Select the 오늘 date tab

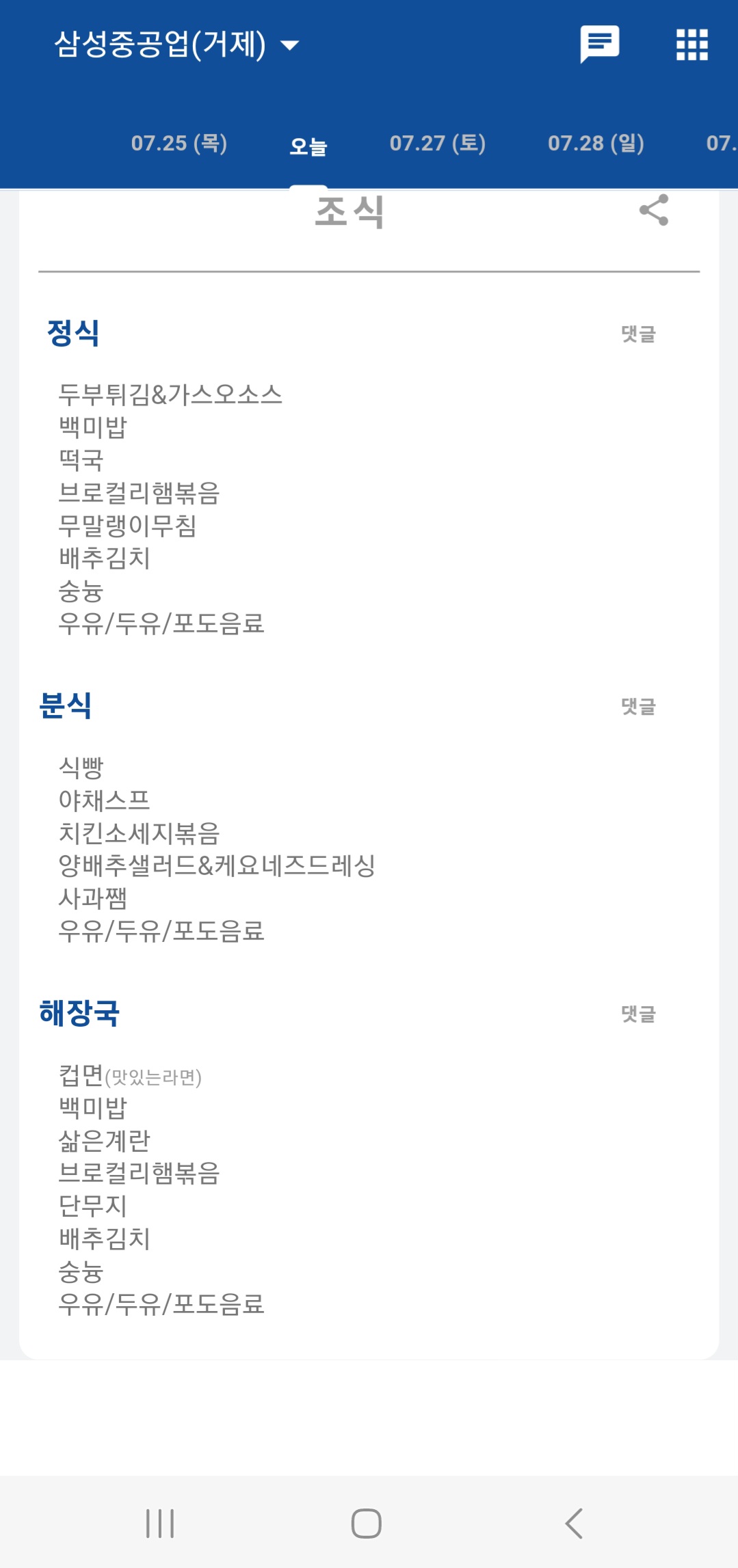(308, 146)
